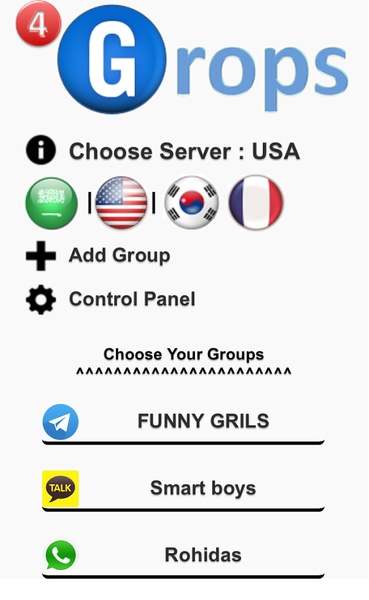The width and height of the screenshot is (369, 600).
Task: Open the Rohidas group
Action: [x=183, y=556]
